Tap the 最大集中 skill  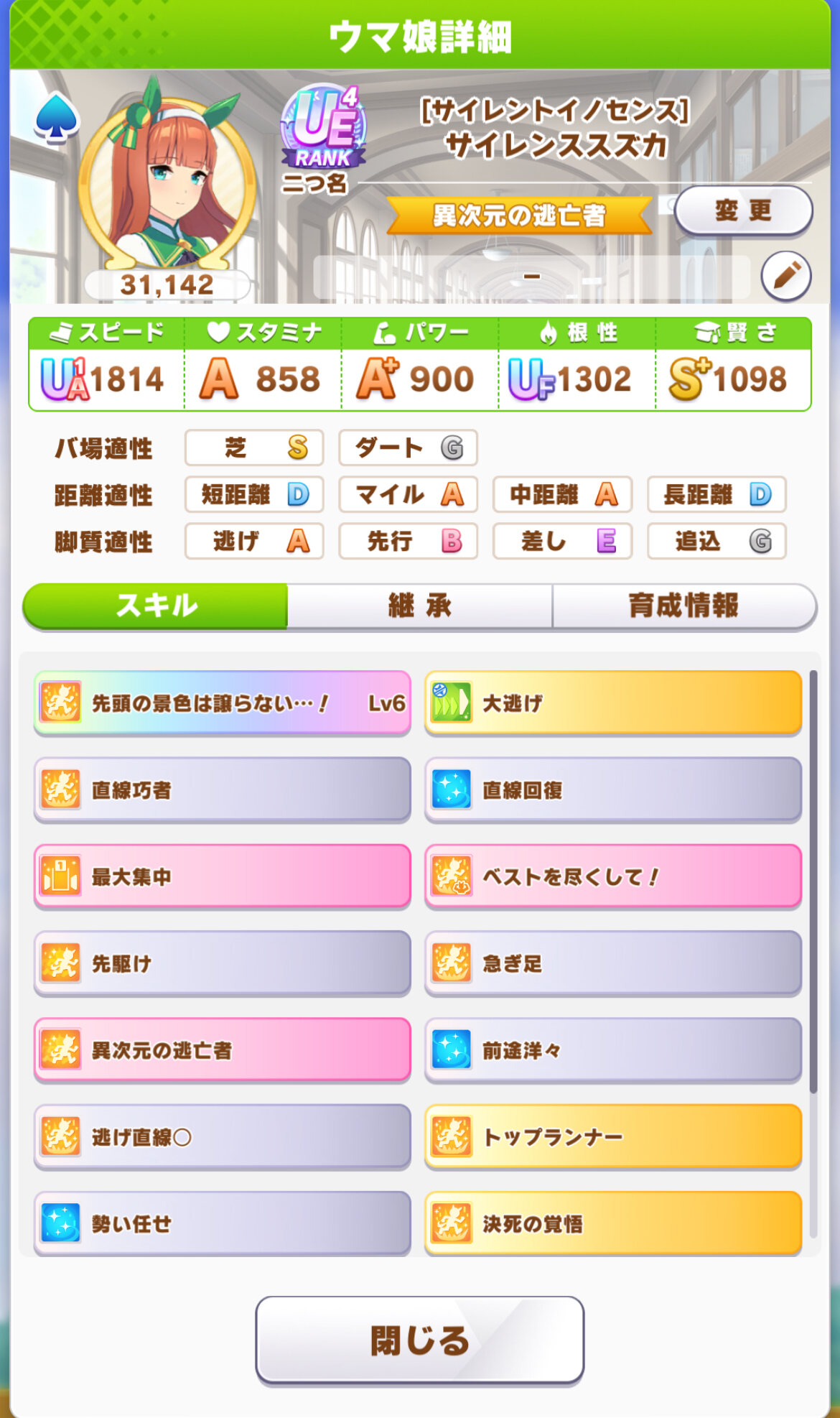pos(223,876)
